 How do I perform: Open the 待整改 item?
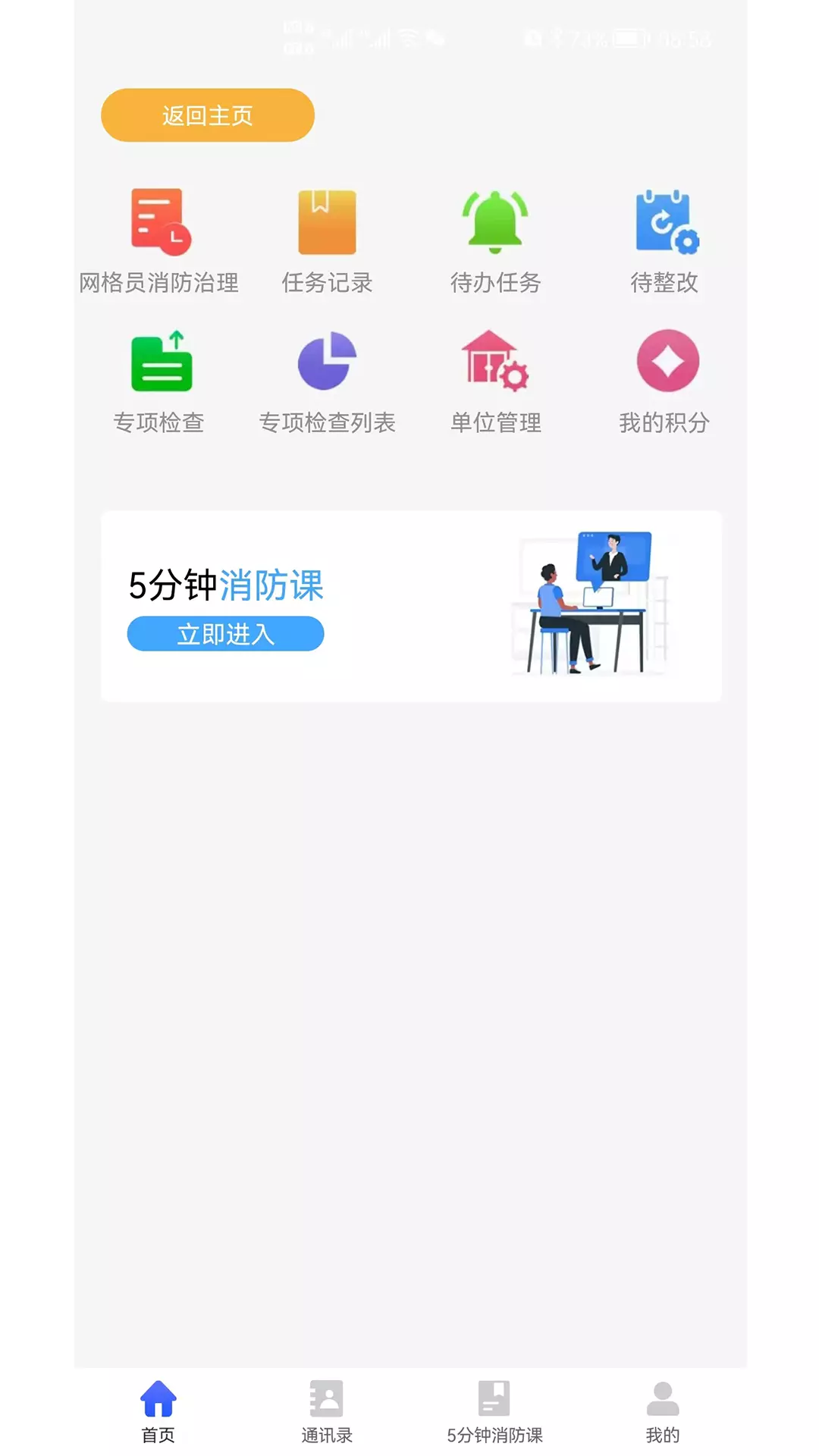pos(664,241)
